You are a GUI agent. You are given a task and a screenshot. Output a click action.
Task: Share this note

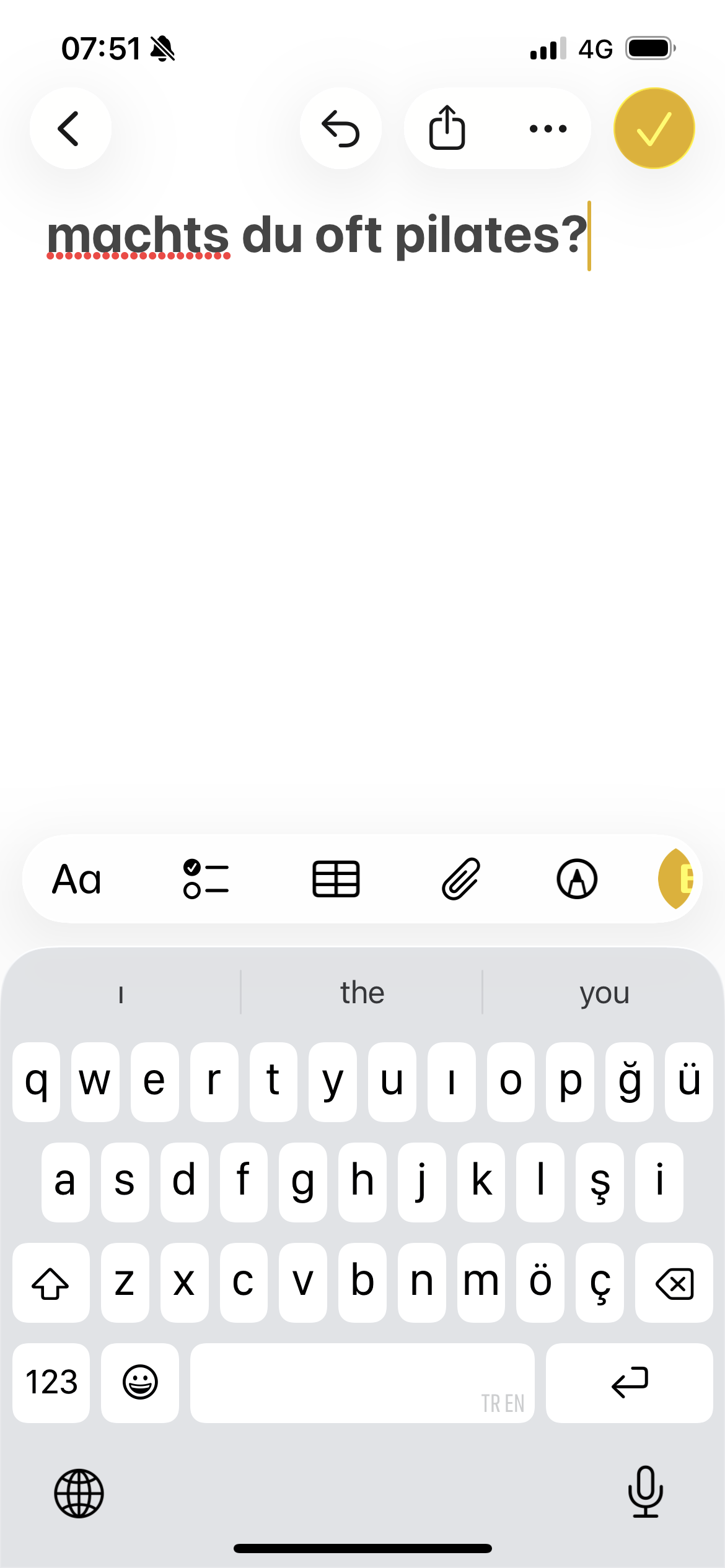[447, 128]
